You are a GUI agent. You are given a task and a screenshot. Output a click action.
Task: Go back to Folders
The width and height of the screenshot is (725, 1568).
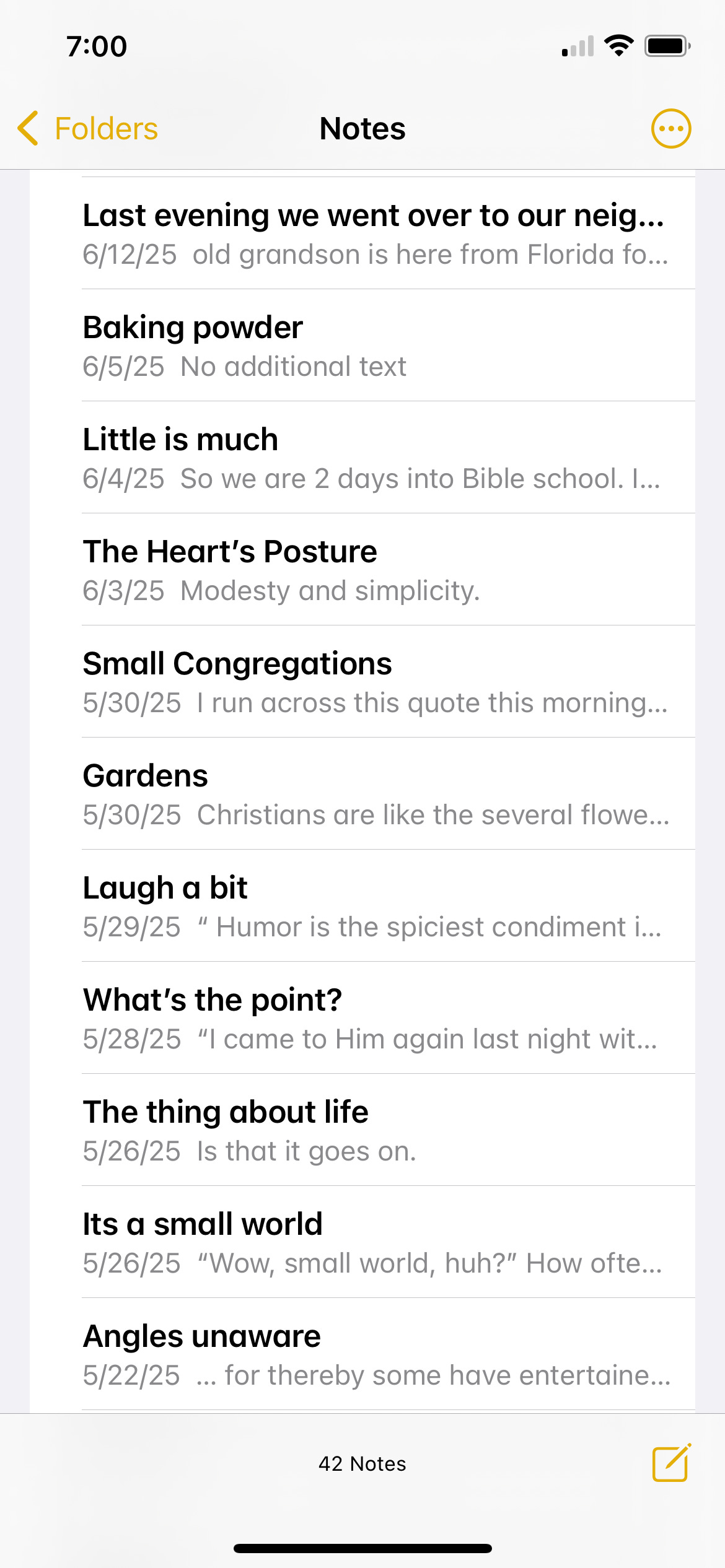(88, 129)
